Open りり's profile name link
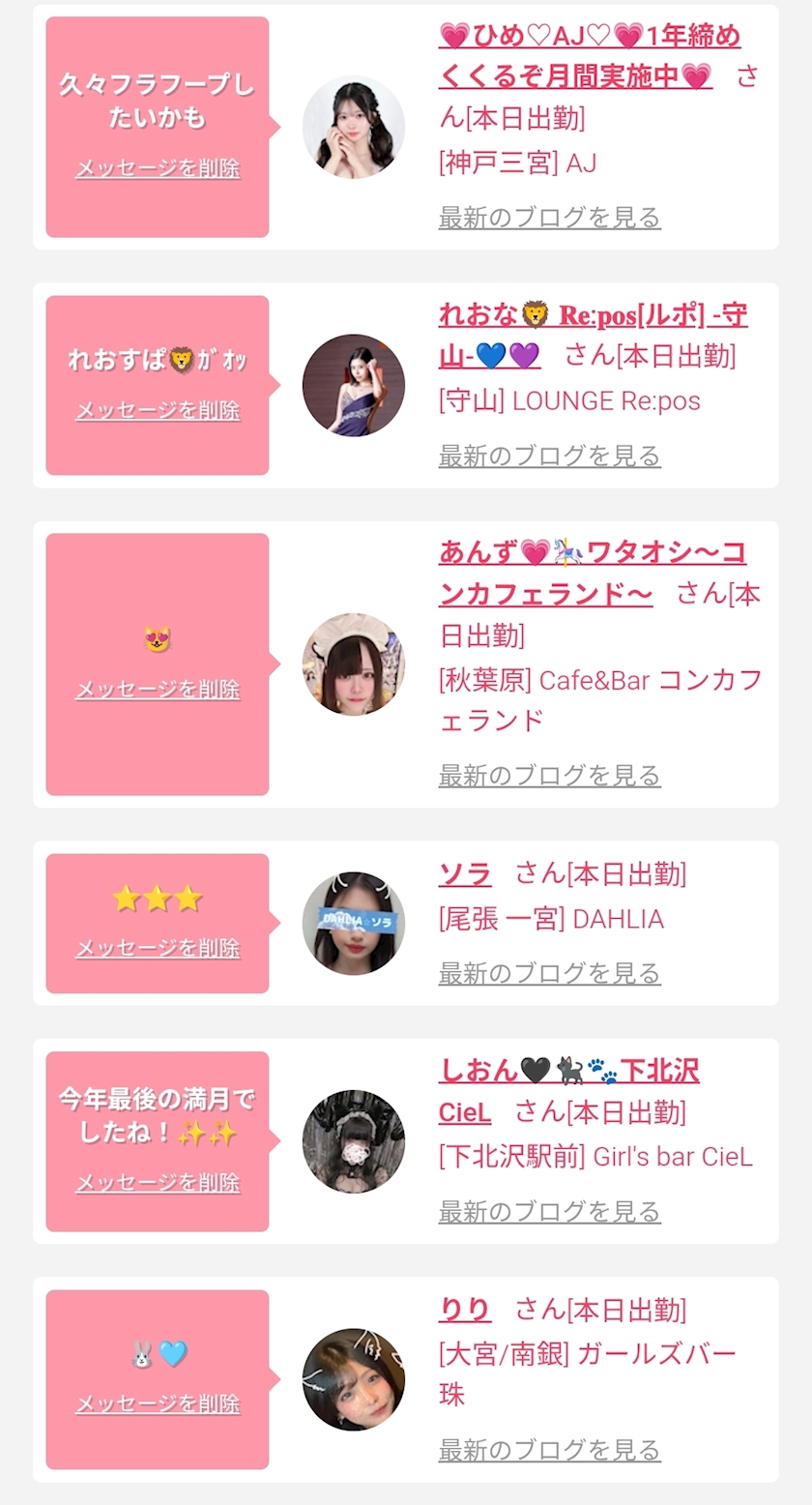The height and width of the screenshot is (1505, 812). [x=465, y=1311]
